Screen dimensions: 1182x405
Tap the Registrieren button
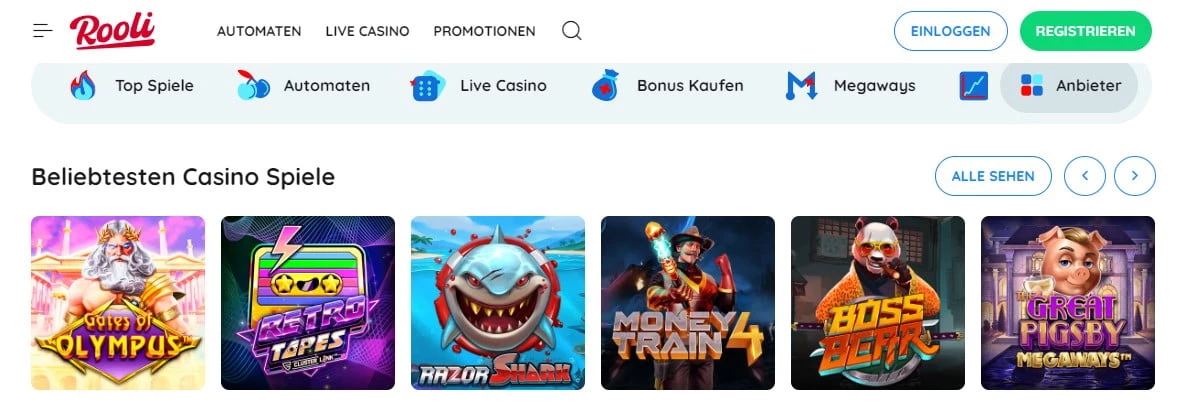1085,31
